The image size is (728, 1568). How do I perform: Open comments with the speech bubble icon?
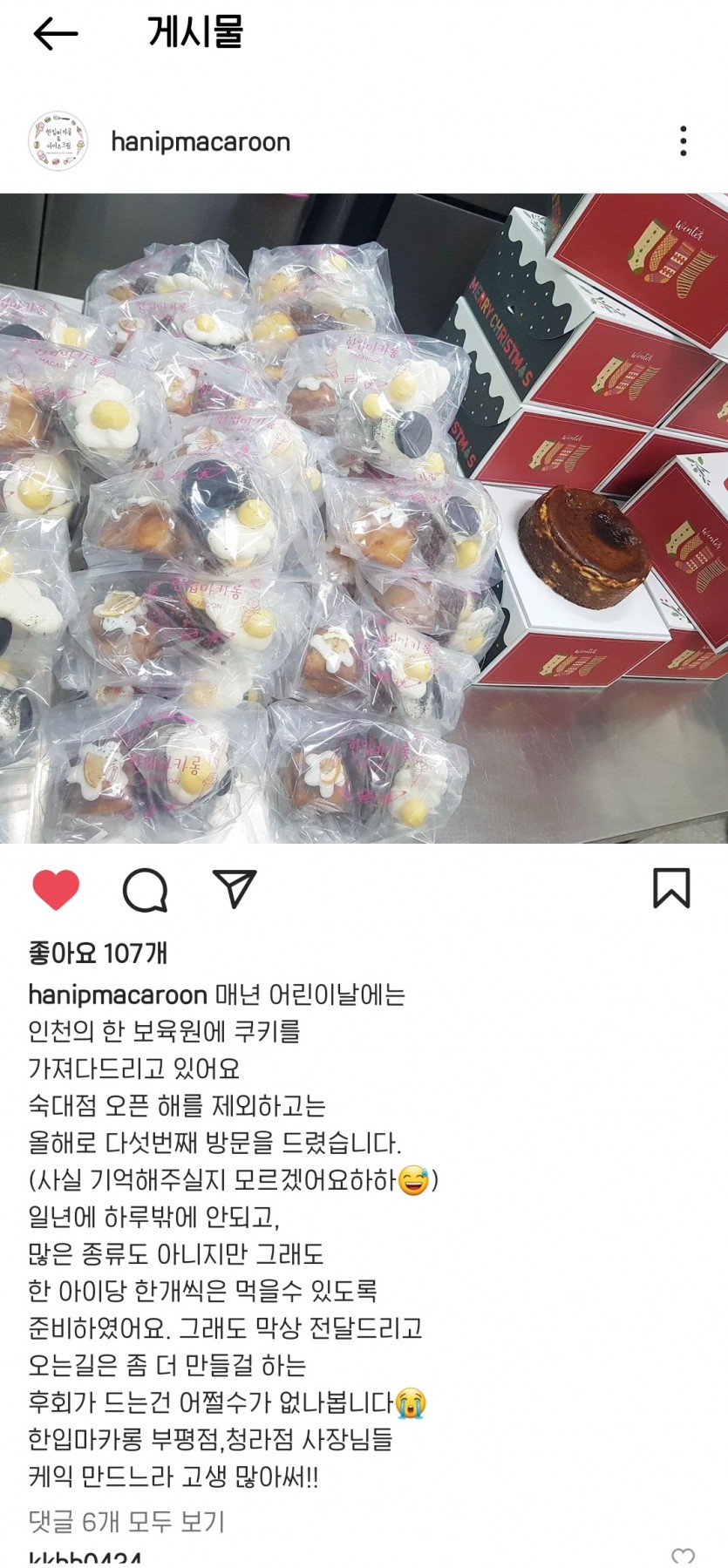145,889
